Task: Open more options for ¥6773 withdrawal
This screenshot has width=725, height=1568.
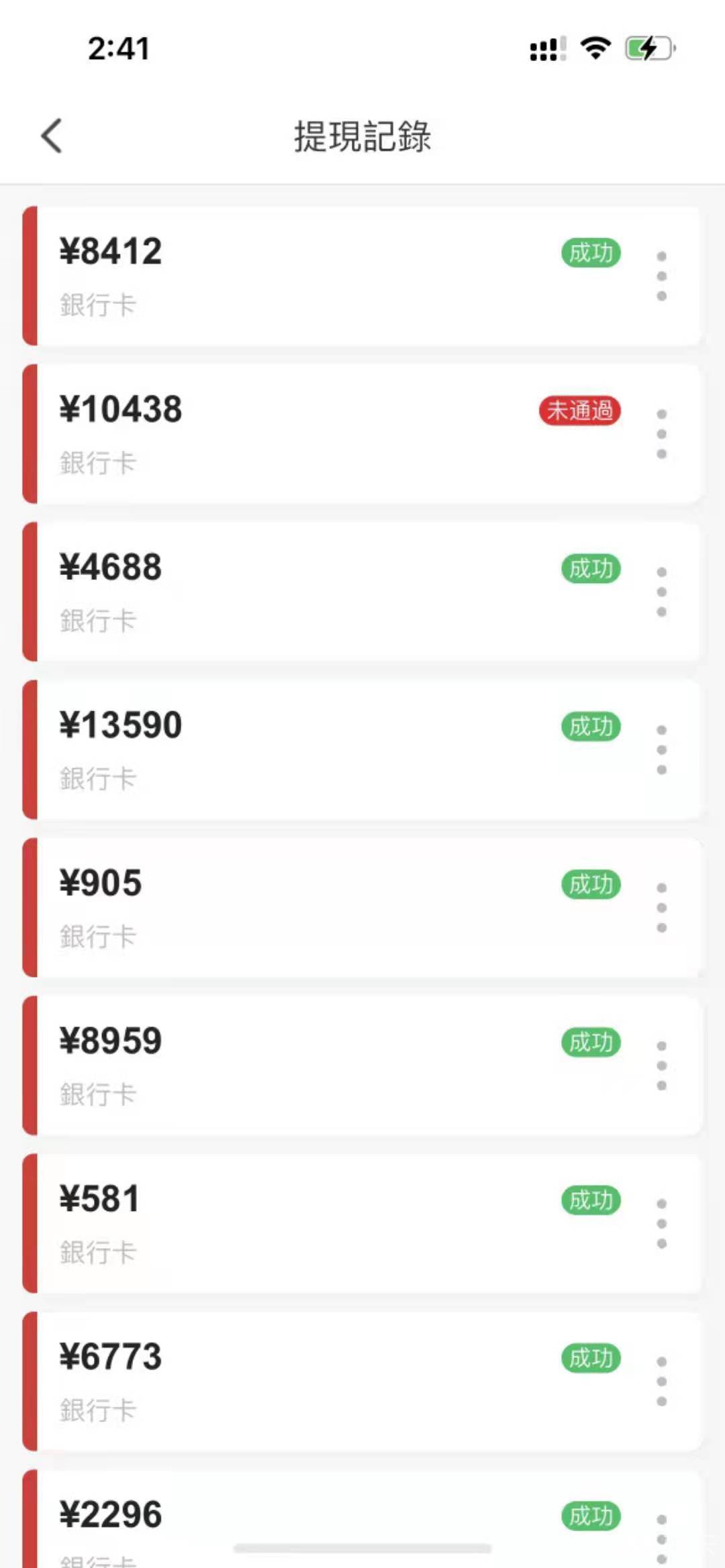Action: [661, 1381]
